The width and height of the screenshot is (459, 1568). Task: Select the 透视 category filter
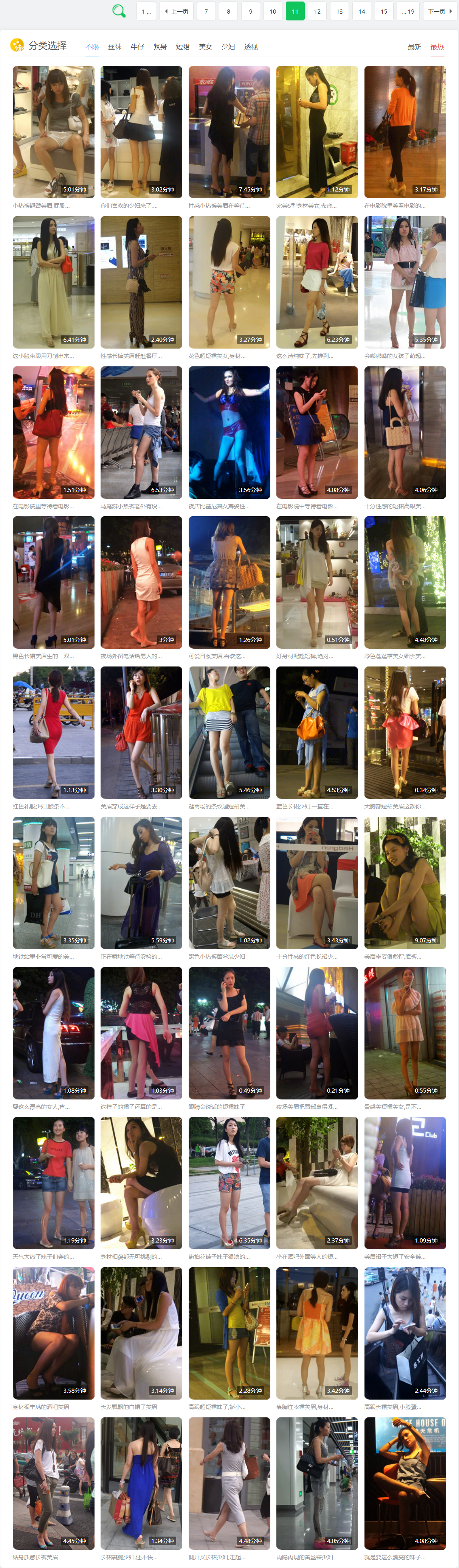(250, 47)
